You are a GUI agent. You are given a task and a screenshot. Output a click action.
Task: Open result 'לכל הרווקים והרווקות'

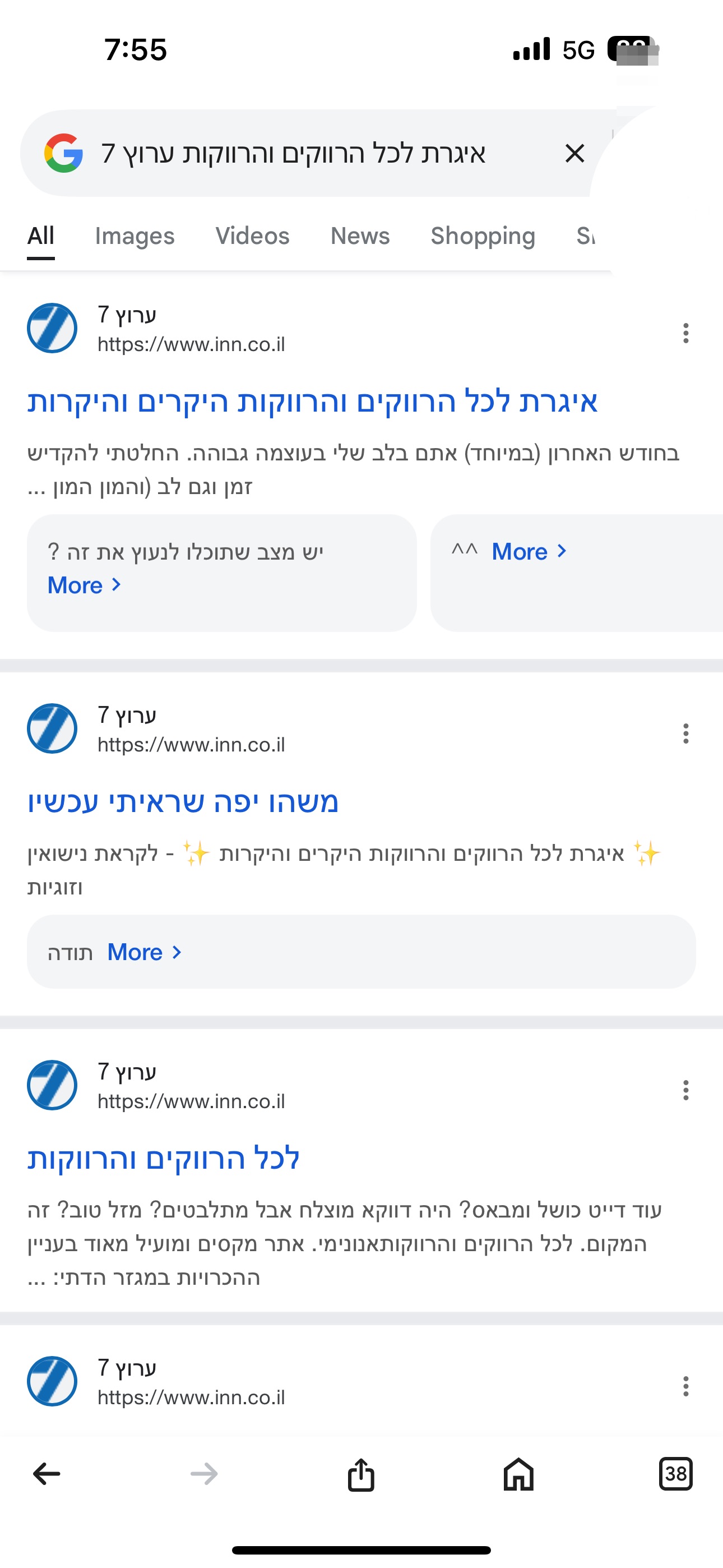click(x=163, y=1159)
